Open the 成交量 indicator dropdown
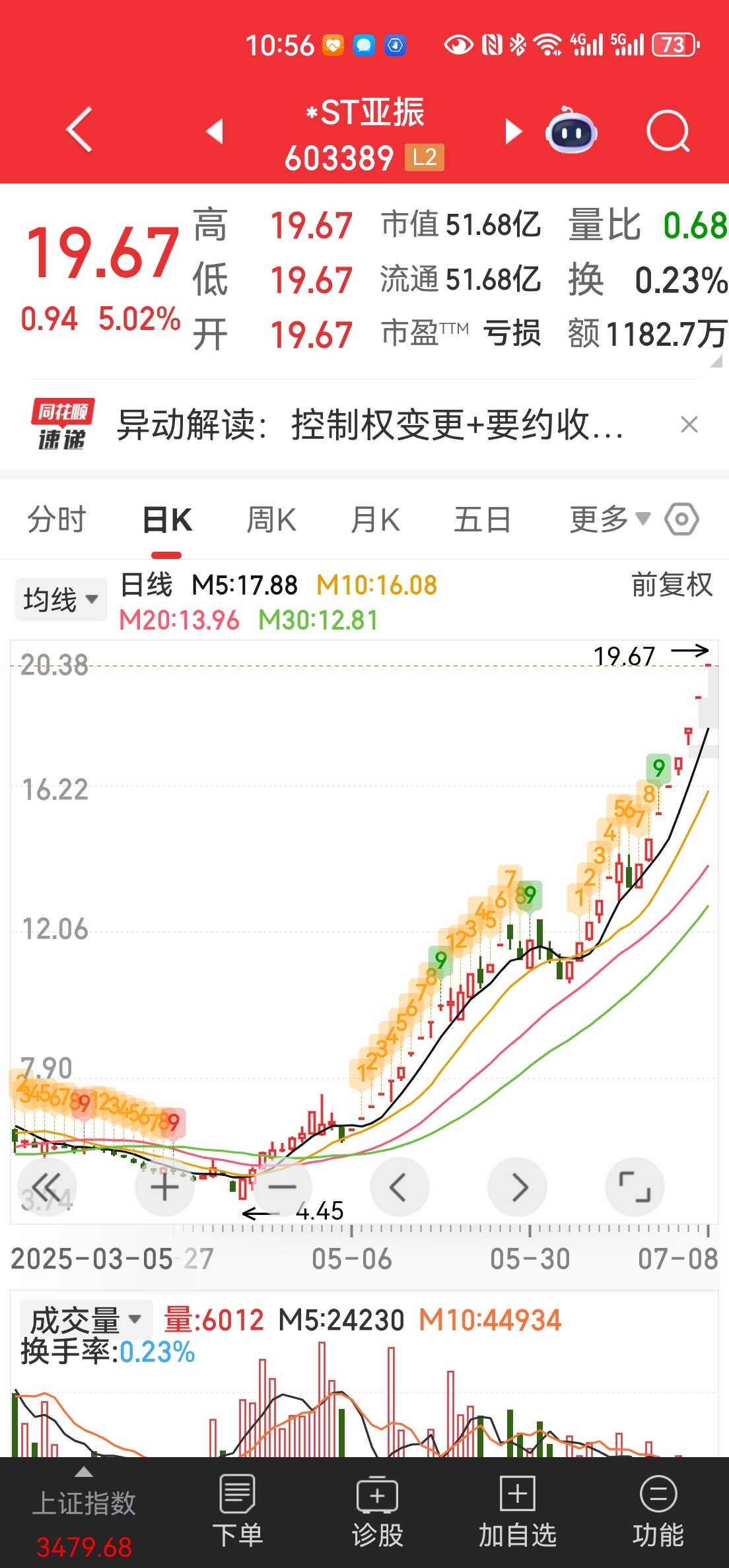Screen dimensions: 729x1568 [x=86, y=1320]
